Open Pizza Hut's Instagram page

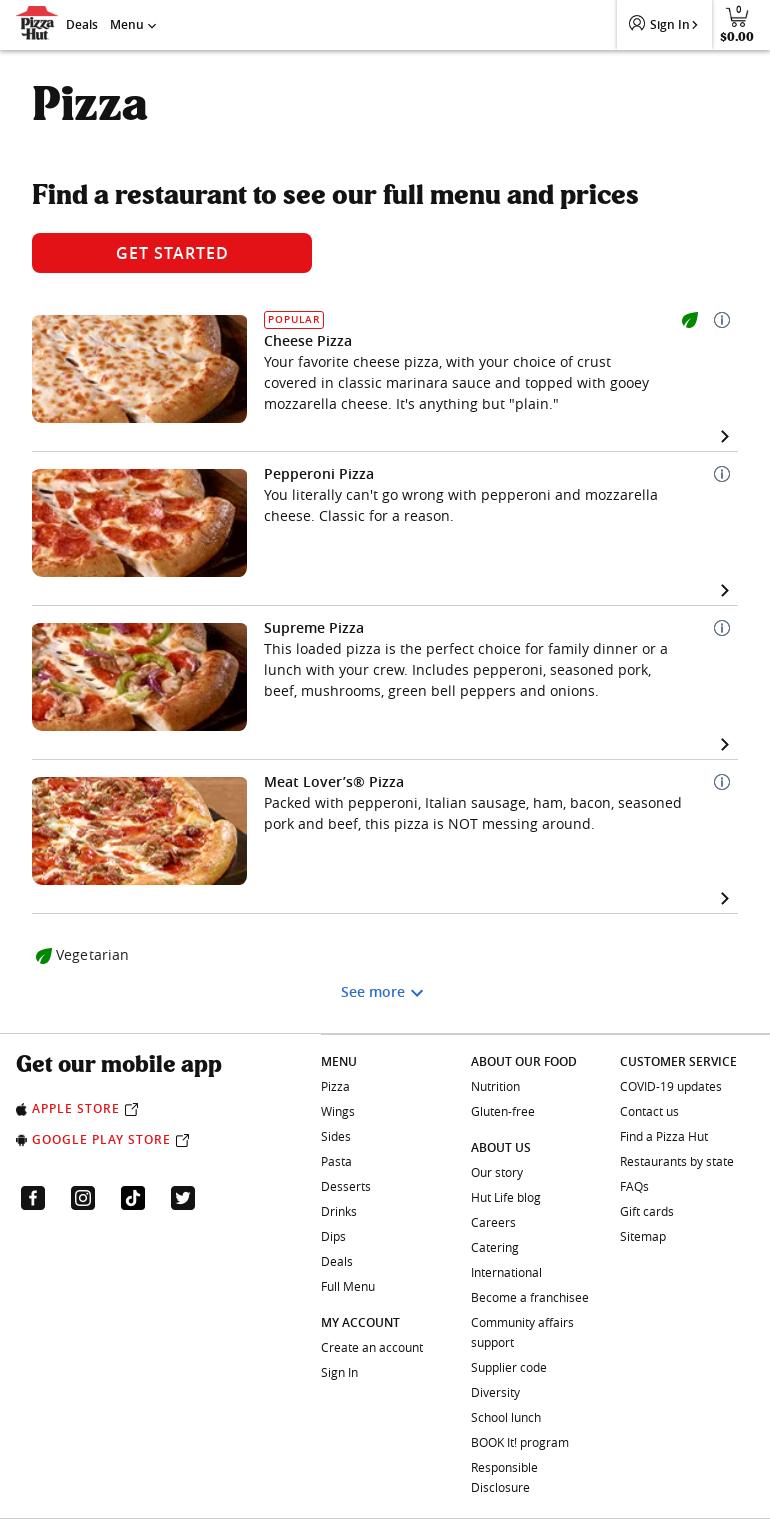(x=83, y=1197)
